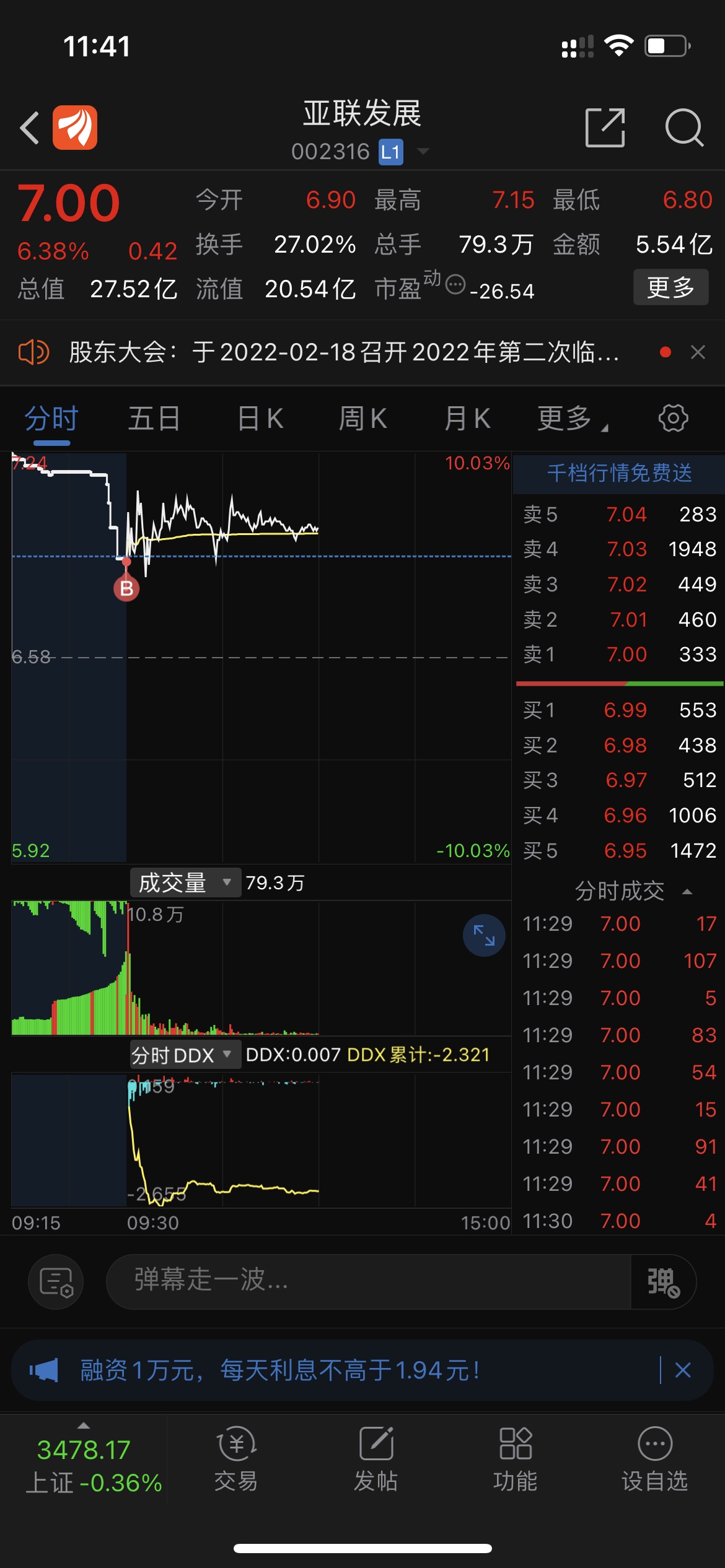Expand the chart to full screen

point(484,935)
